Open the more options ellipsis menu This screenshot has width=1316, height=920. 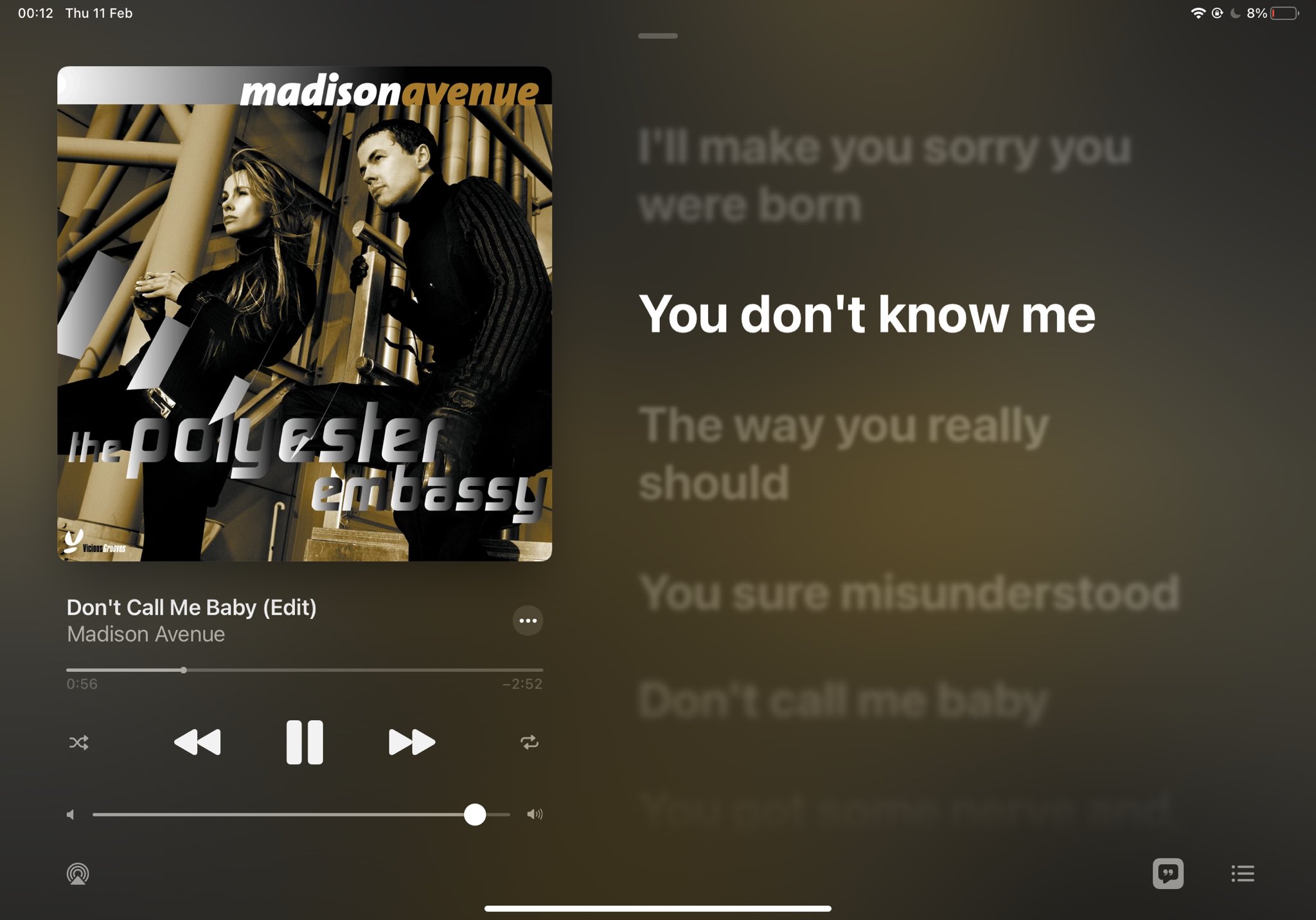coord(528,620)
